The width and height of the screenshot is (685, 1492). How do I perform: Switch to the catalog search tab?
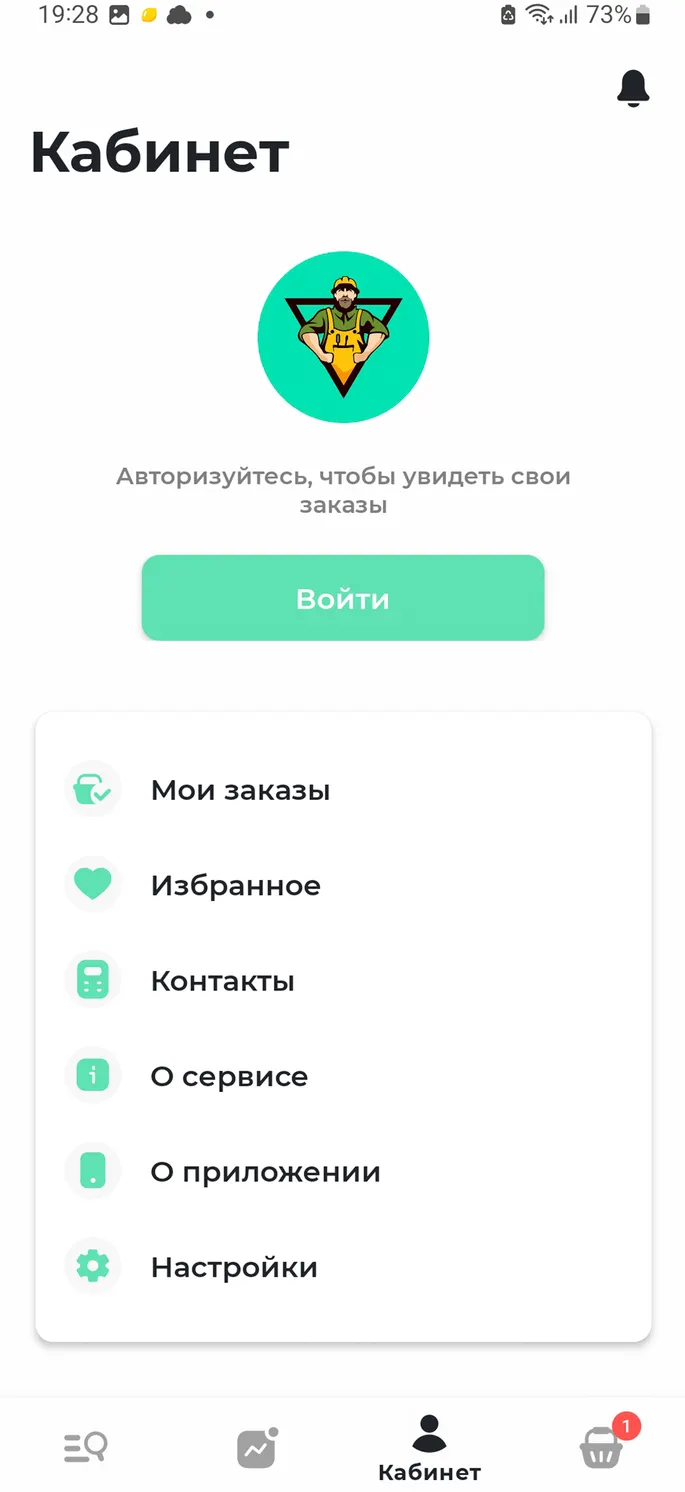(x=85, y=1447)
